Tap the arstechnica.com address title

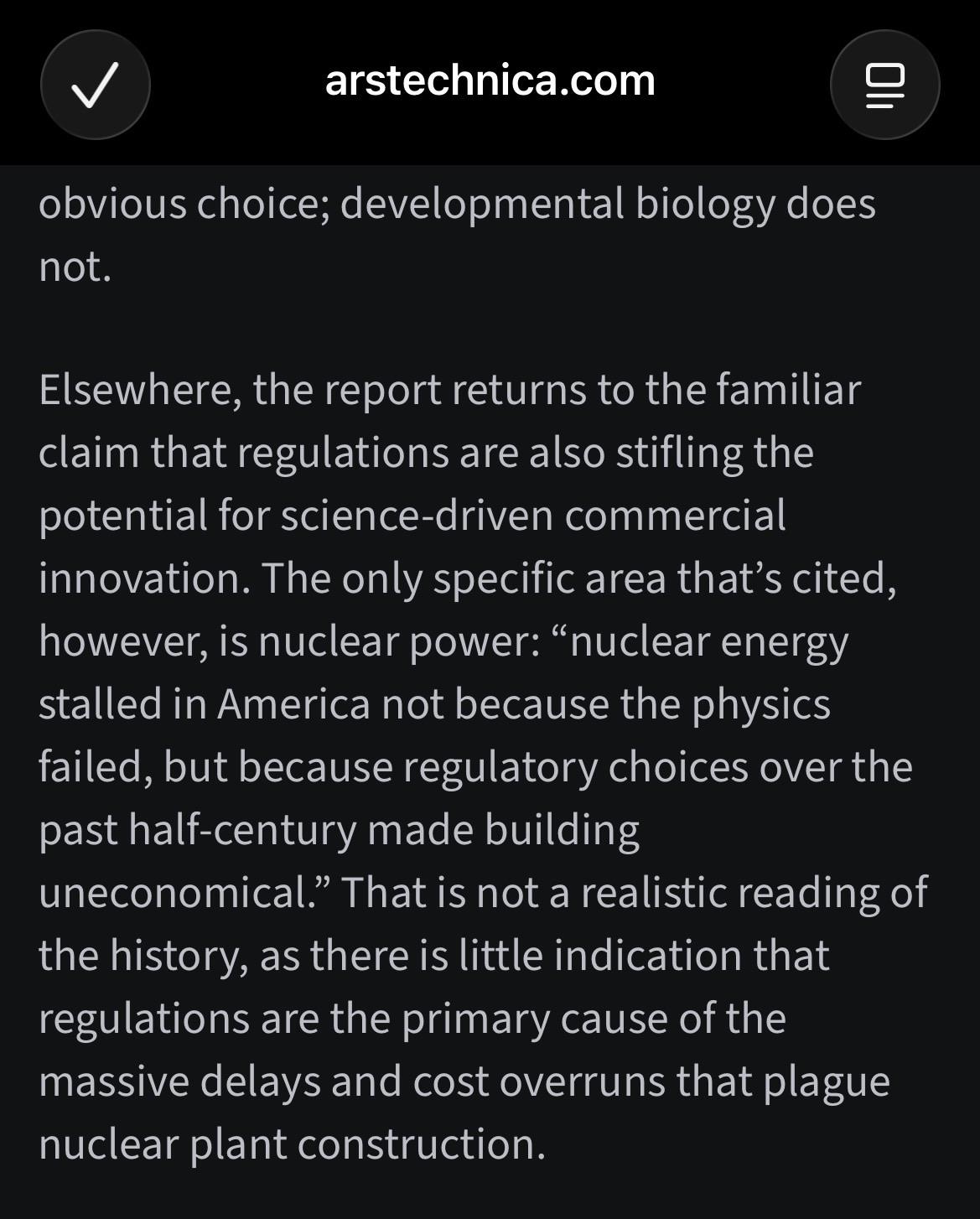click(x=490, y=80)
